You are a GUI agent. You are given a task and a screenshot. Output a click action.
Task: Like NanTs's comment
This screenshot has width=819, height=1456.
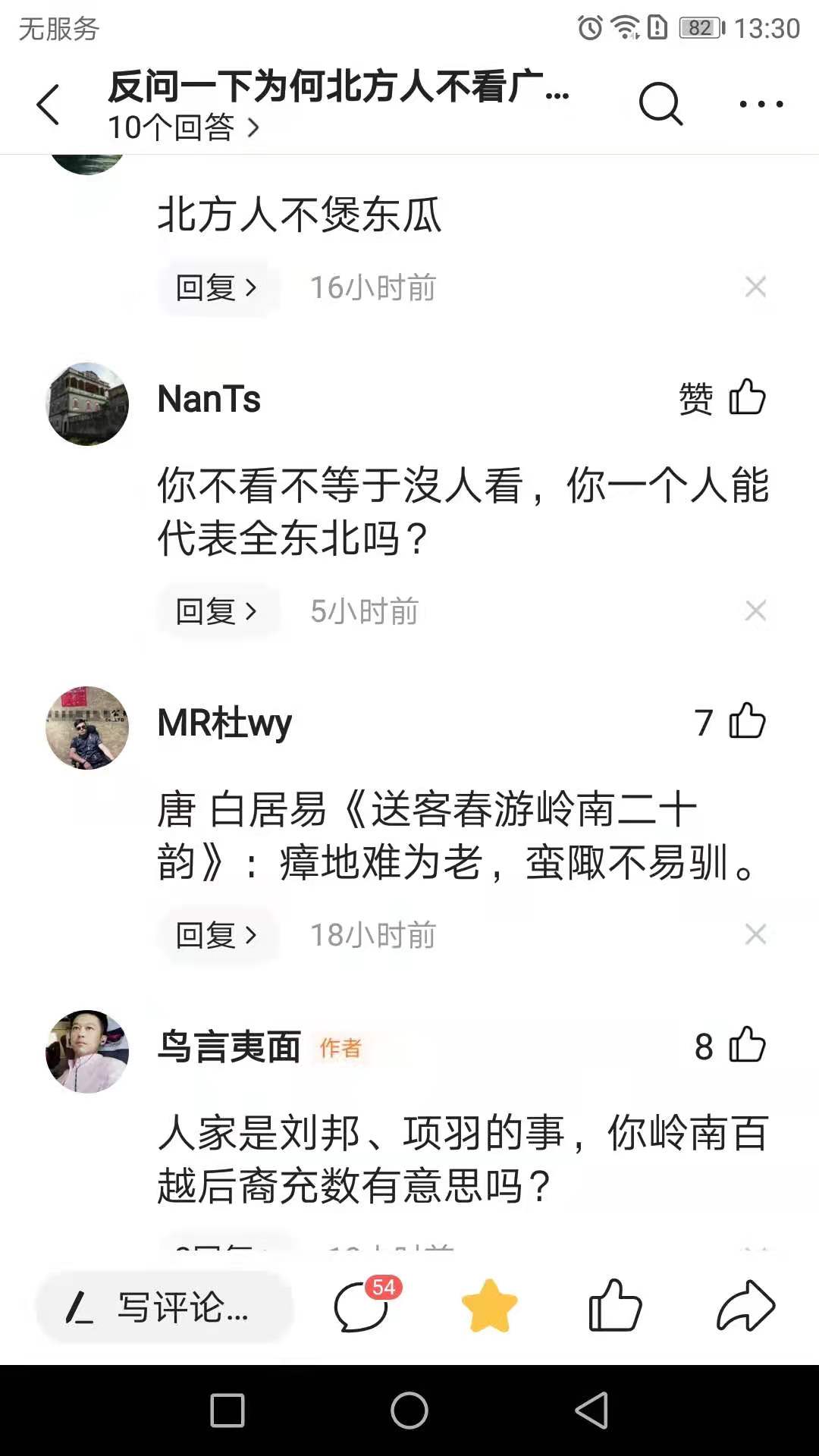pos(746,397)
